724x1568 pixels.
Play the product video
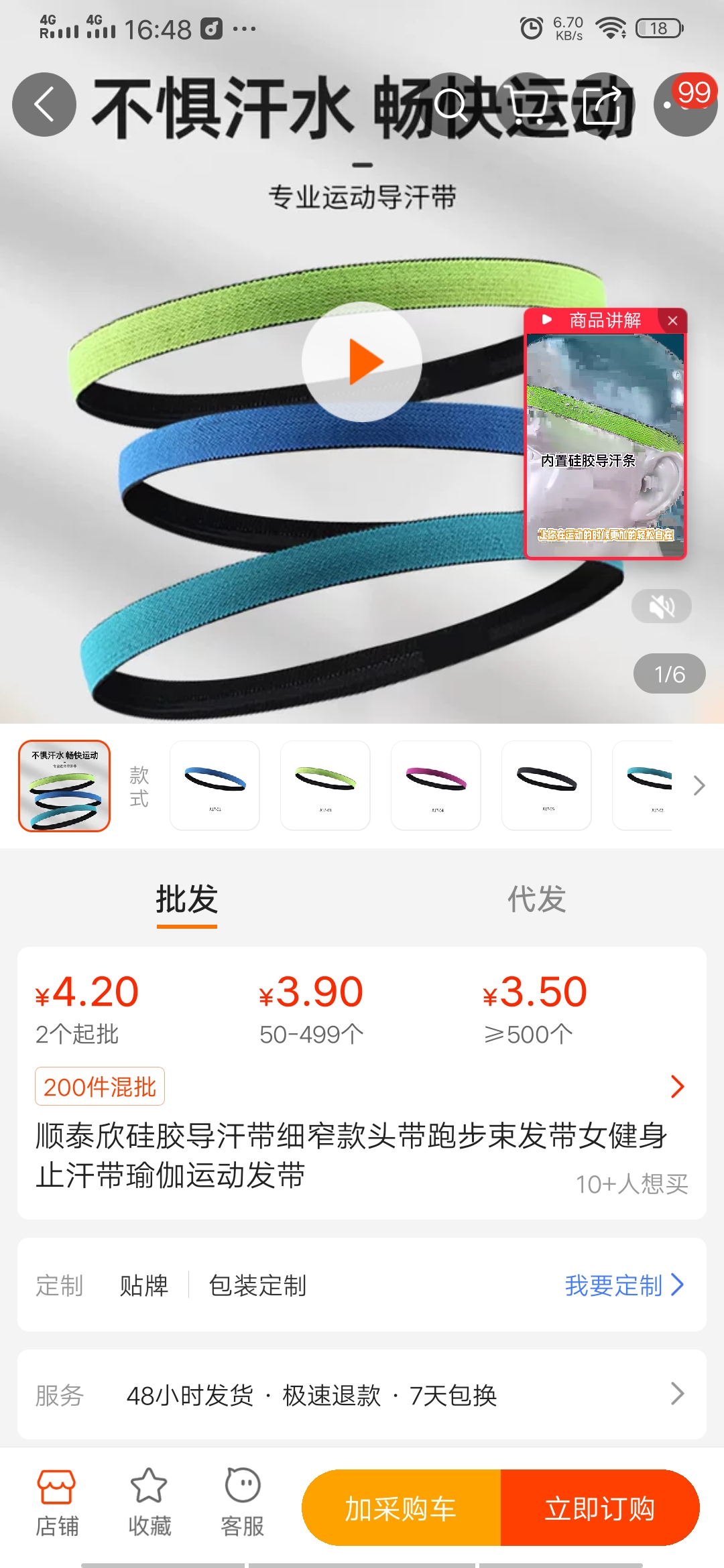pyautogui.click(x=362, y=362)
